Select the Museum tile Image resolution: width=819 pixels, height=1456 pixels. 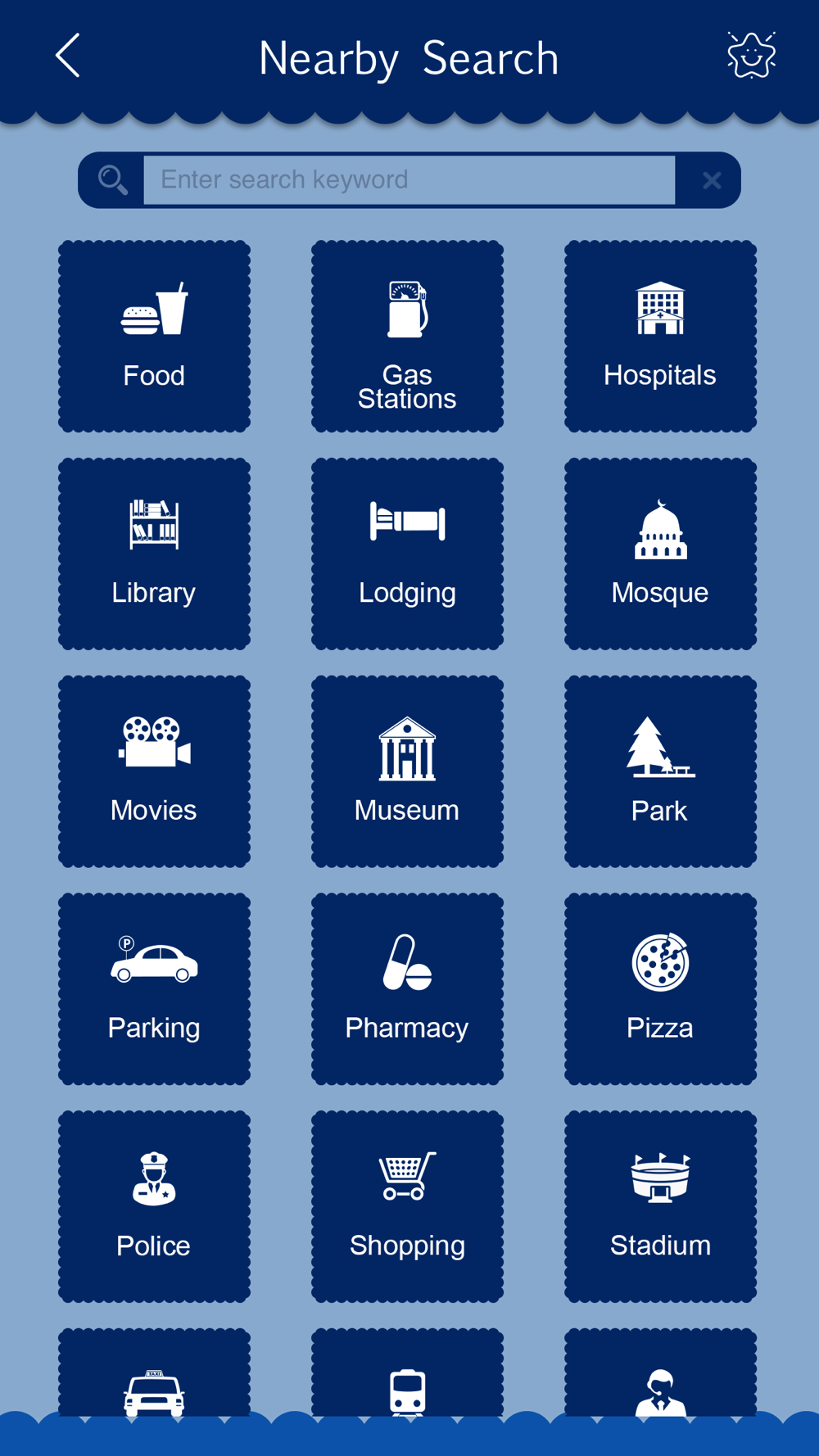[x=407, y=771]
